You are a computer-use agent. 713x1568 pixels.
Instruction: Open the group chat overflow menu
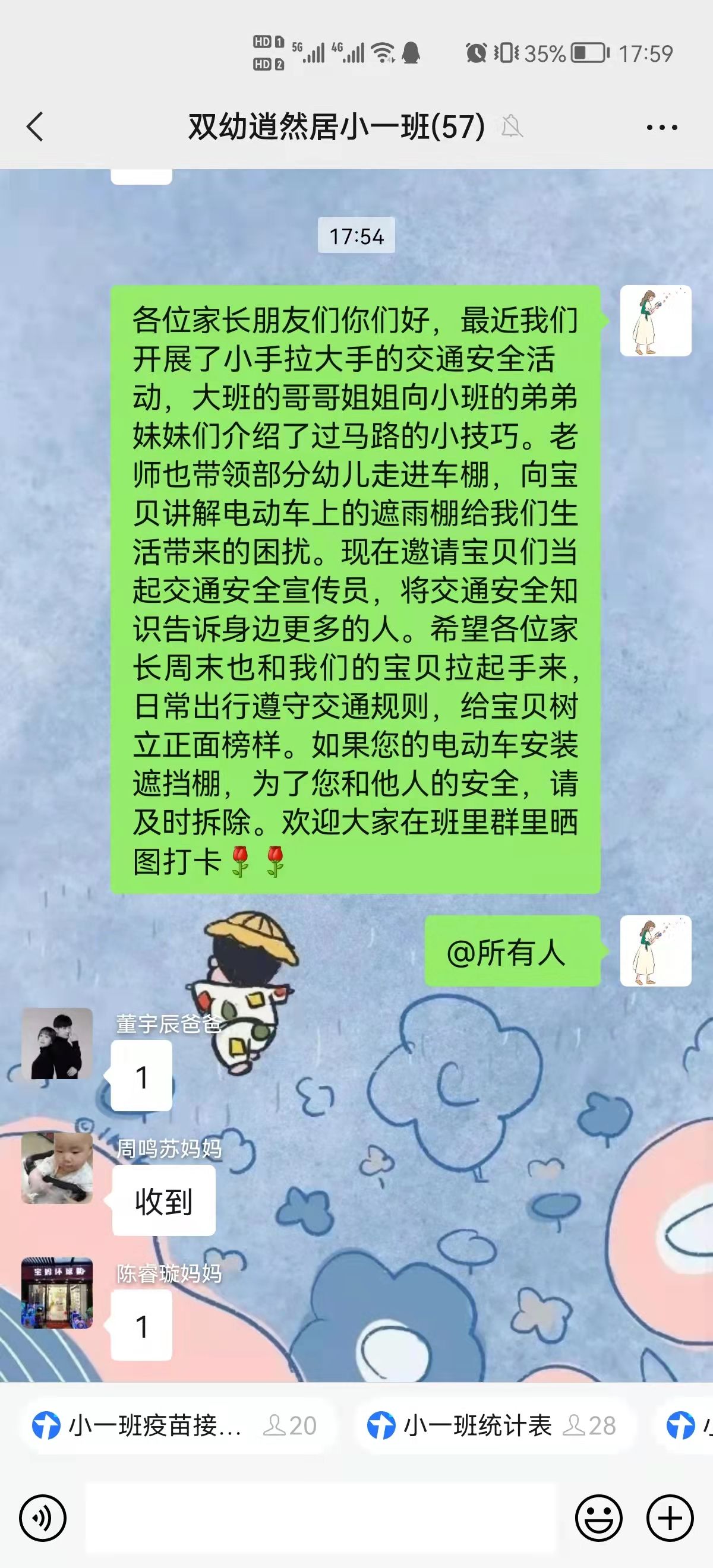point(661,127)
